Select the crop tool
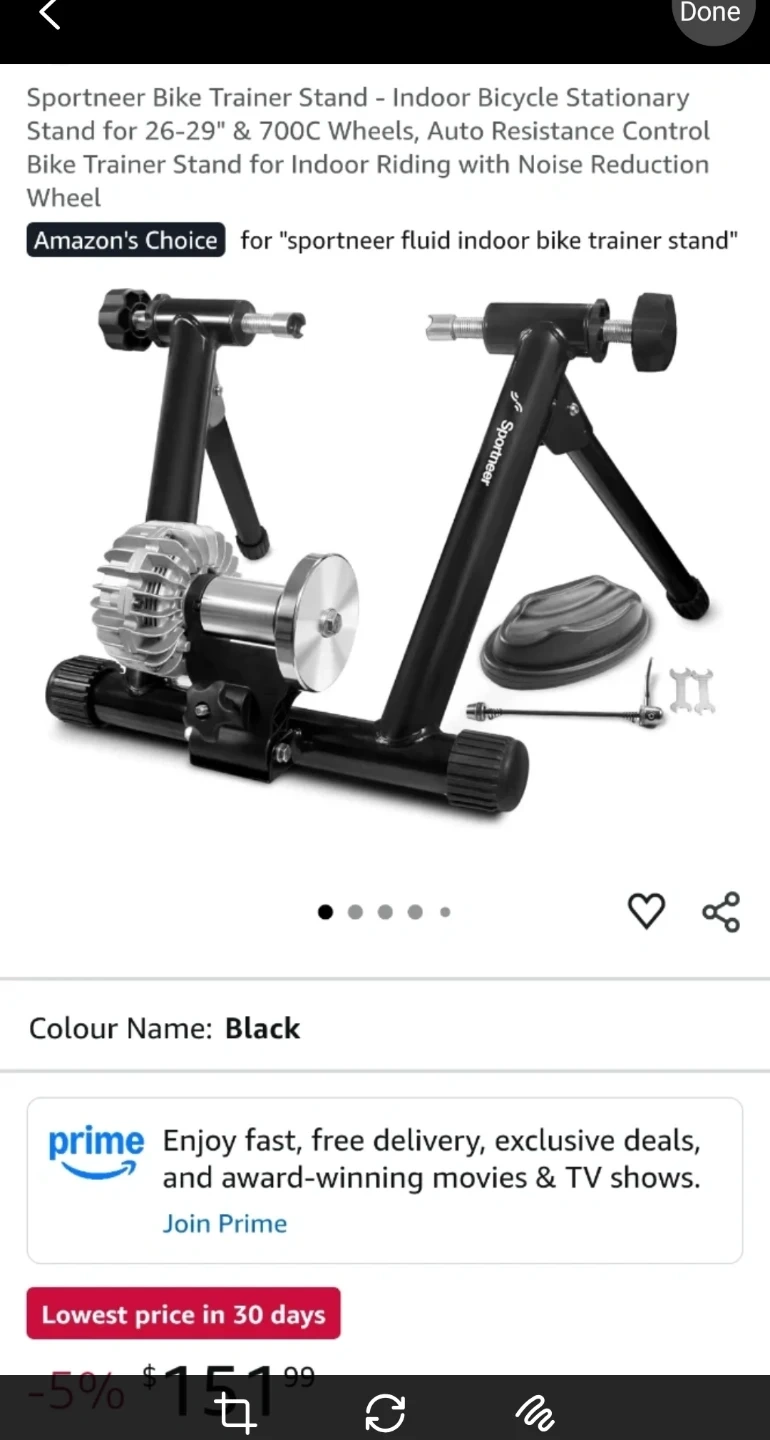 click(236, 1412)
